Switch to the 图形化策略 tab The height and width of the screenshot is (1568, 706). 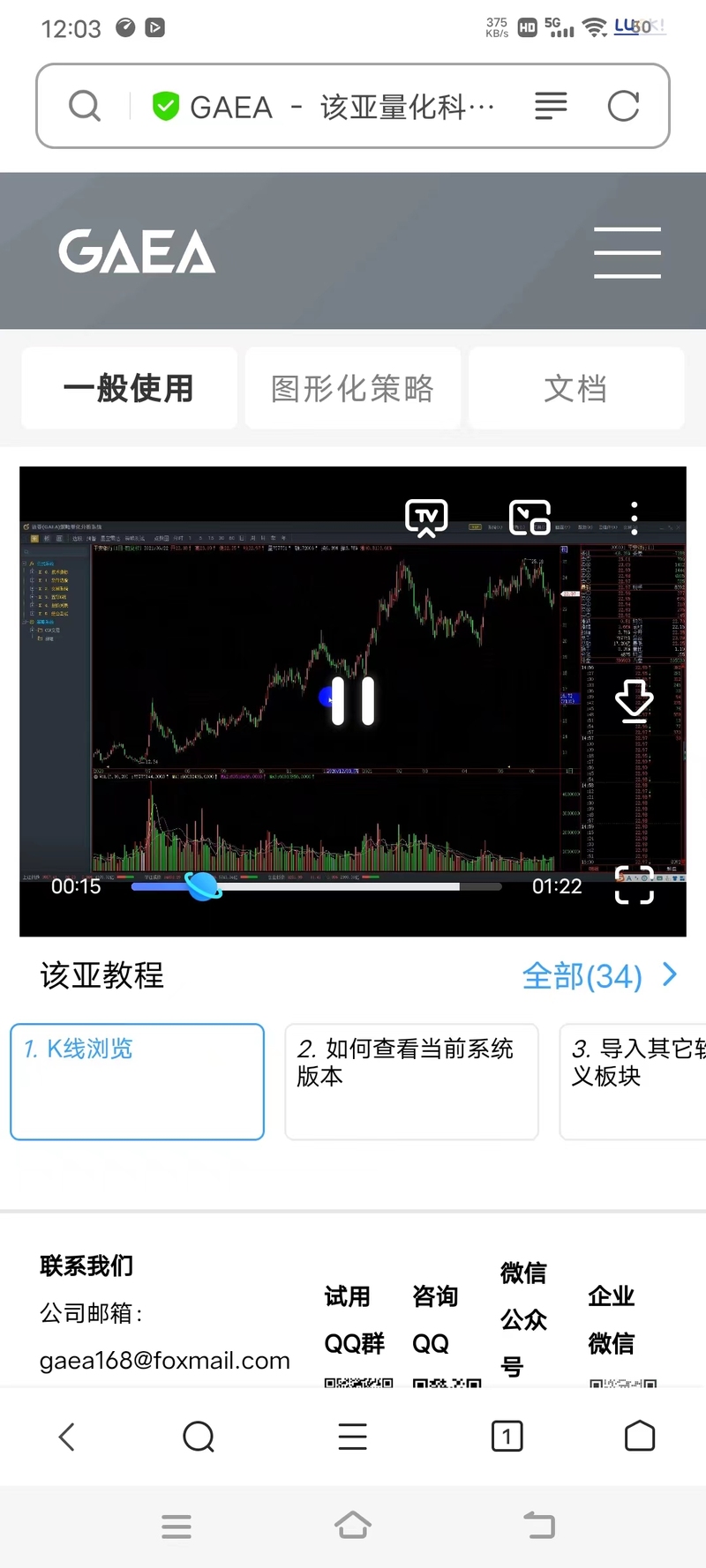[x=353, y=388]
